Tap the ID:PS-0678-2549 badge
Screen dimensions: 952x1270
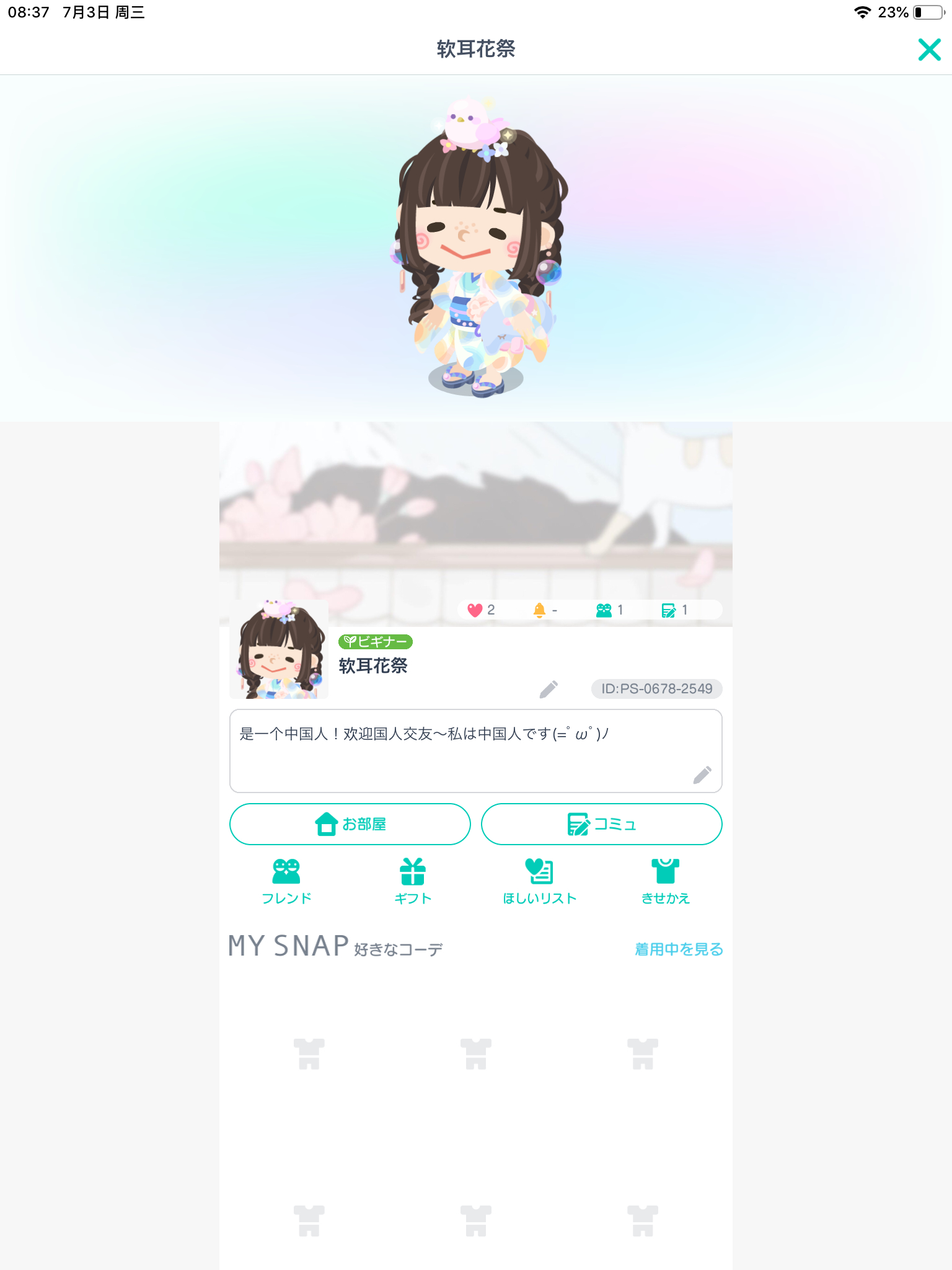(657, 689)
